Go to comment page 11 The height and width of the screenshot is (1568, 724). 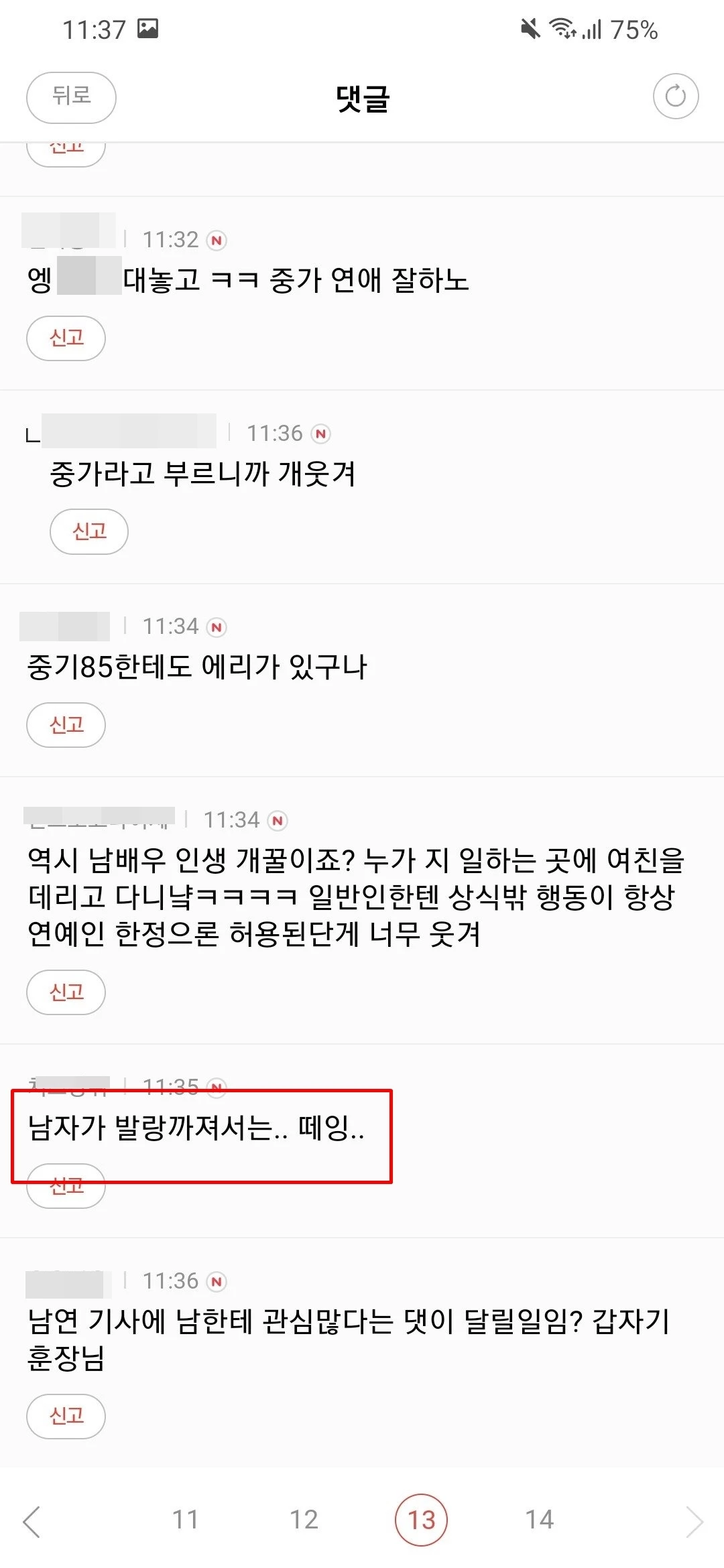[x=186, y=1520]
